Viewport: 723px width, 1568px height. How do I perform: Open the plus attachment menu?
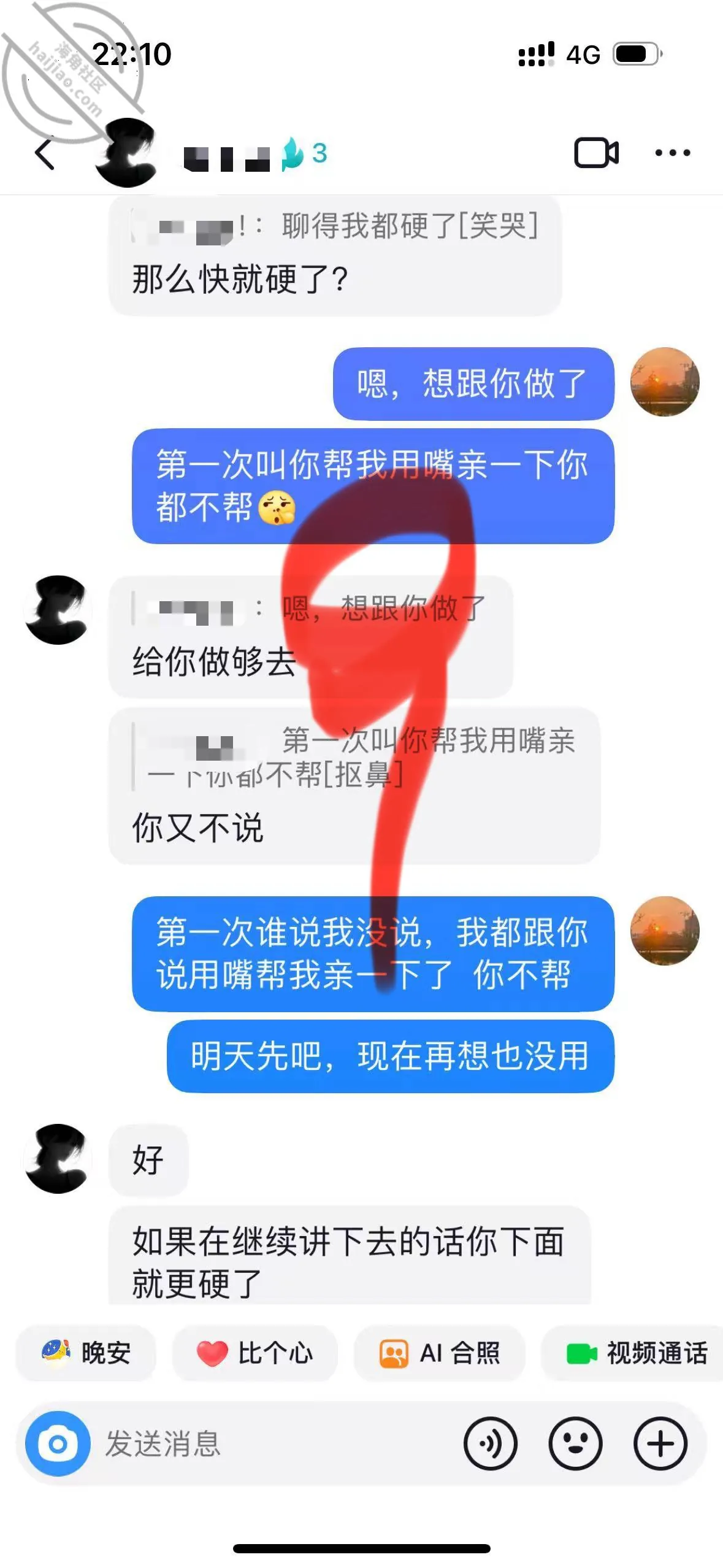point(660,1443)
